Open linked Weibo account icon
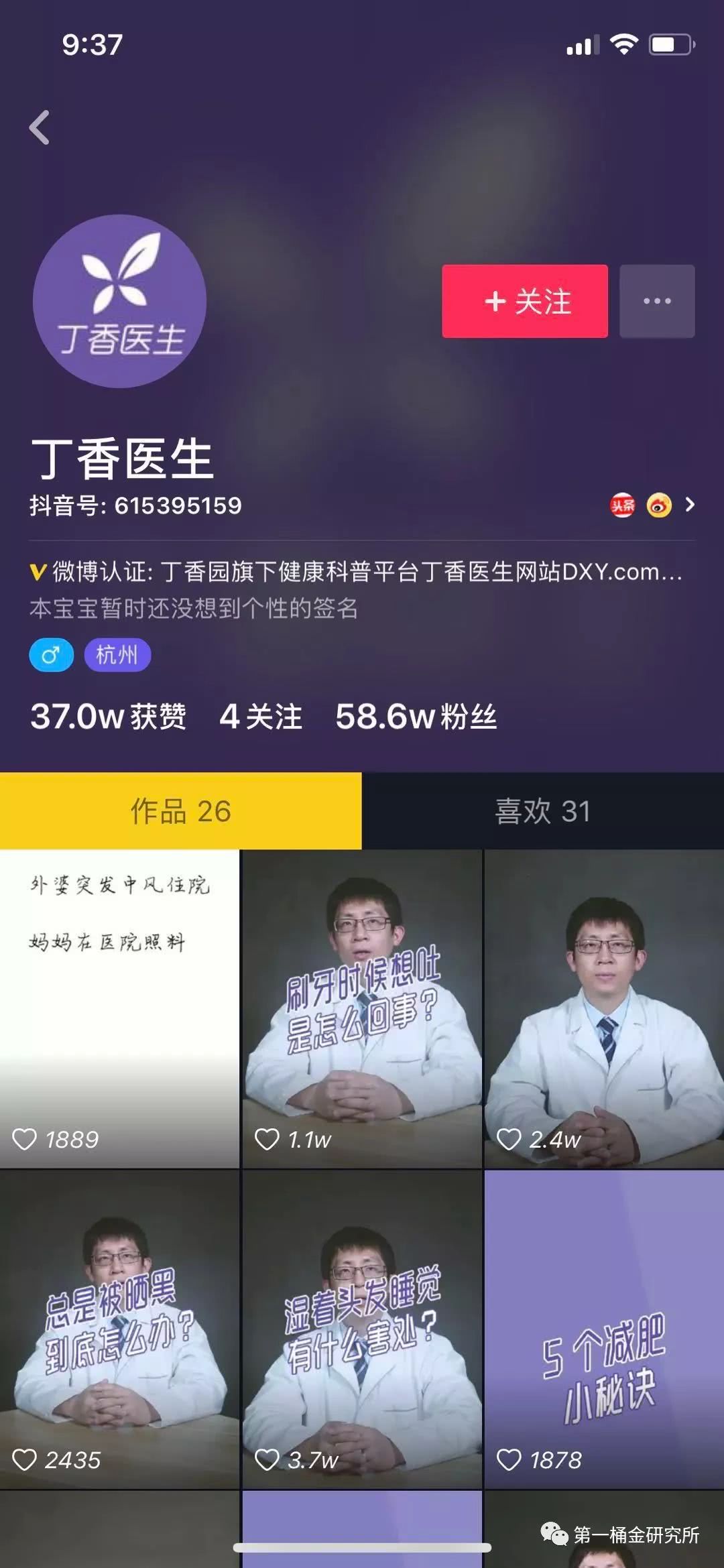 click(659, 505)
